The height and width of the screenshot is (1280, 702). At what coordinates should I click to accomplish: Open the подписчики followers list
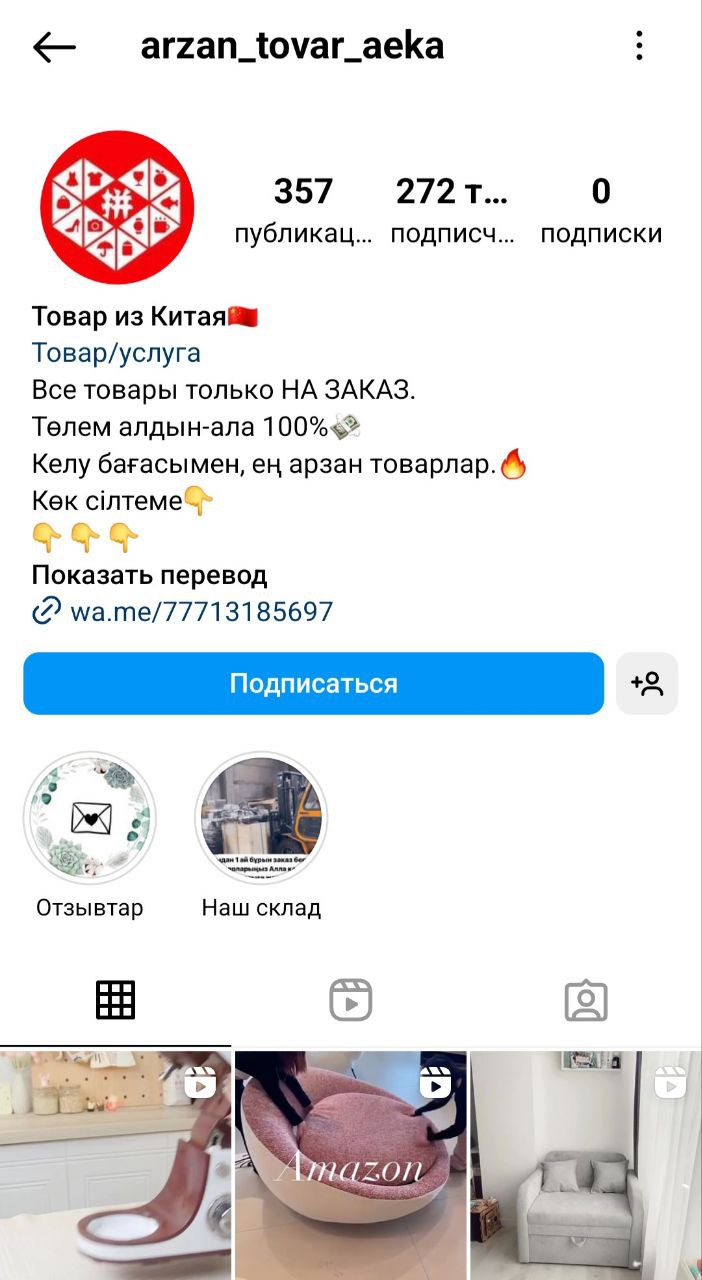[x=453, y=209]
